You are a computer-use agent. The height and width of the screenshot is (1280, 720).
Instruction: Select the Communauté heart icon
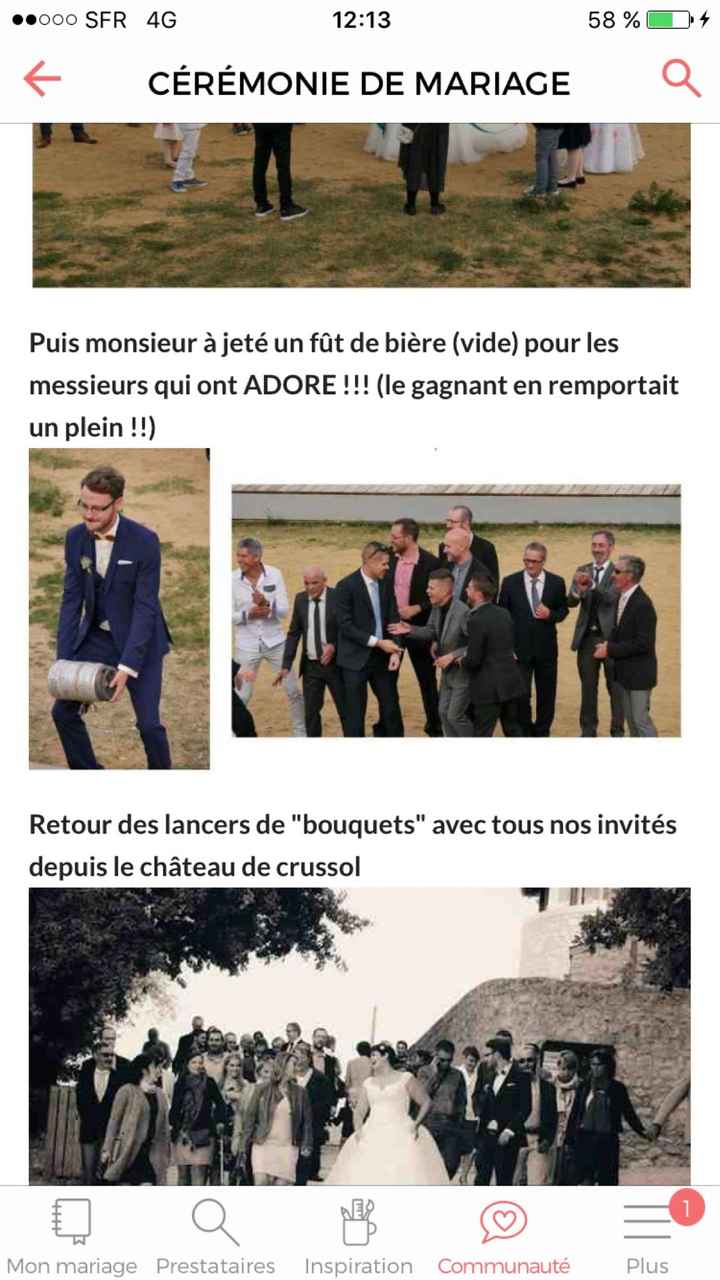pyautogui.click(x=503, y=1220)
